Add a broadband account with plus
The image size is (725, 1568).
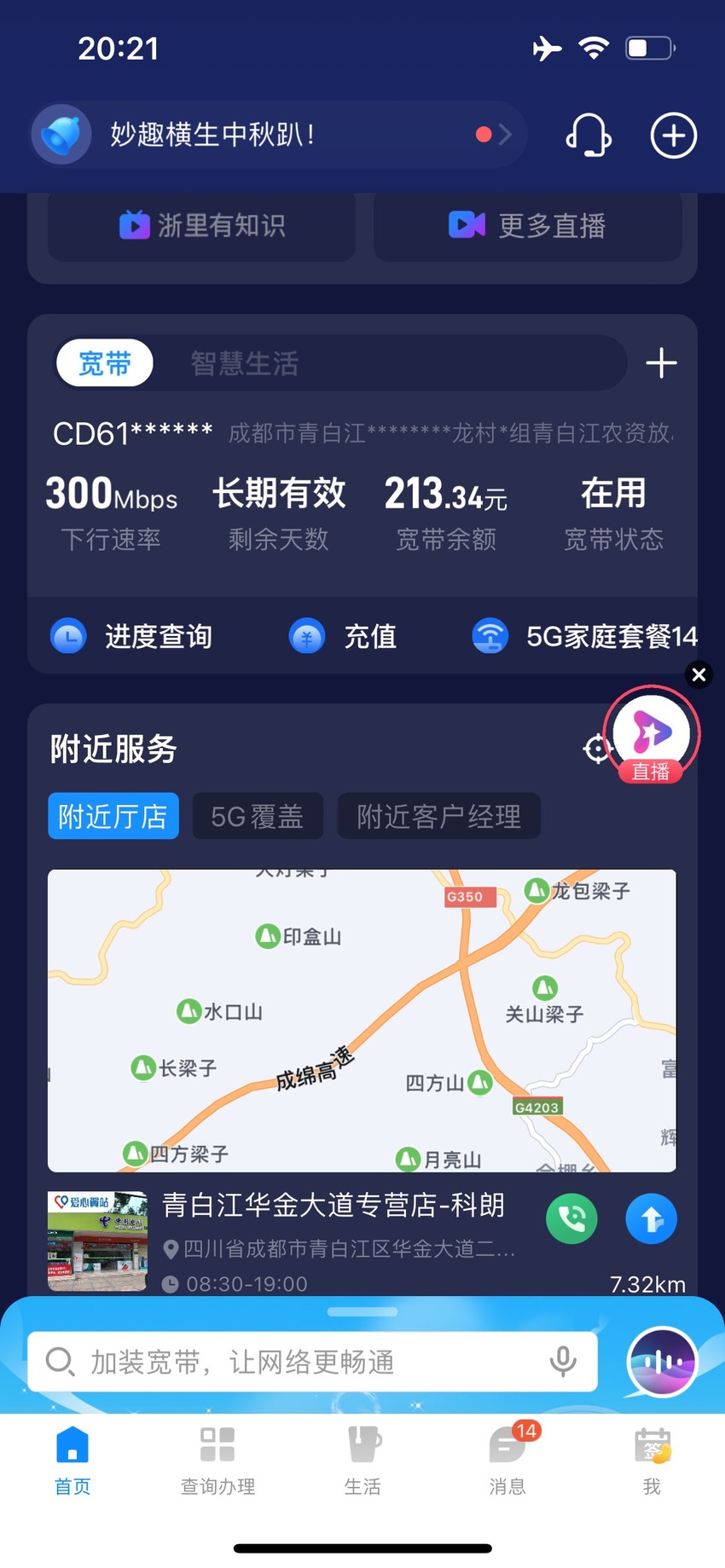(661, 363)
